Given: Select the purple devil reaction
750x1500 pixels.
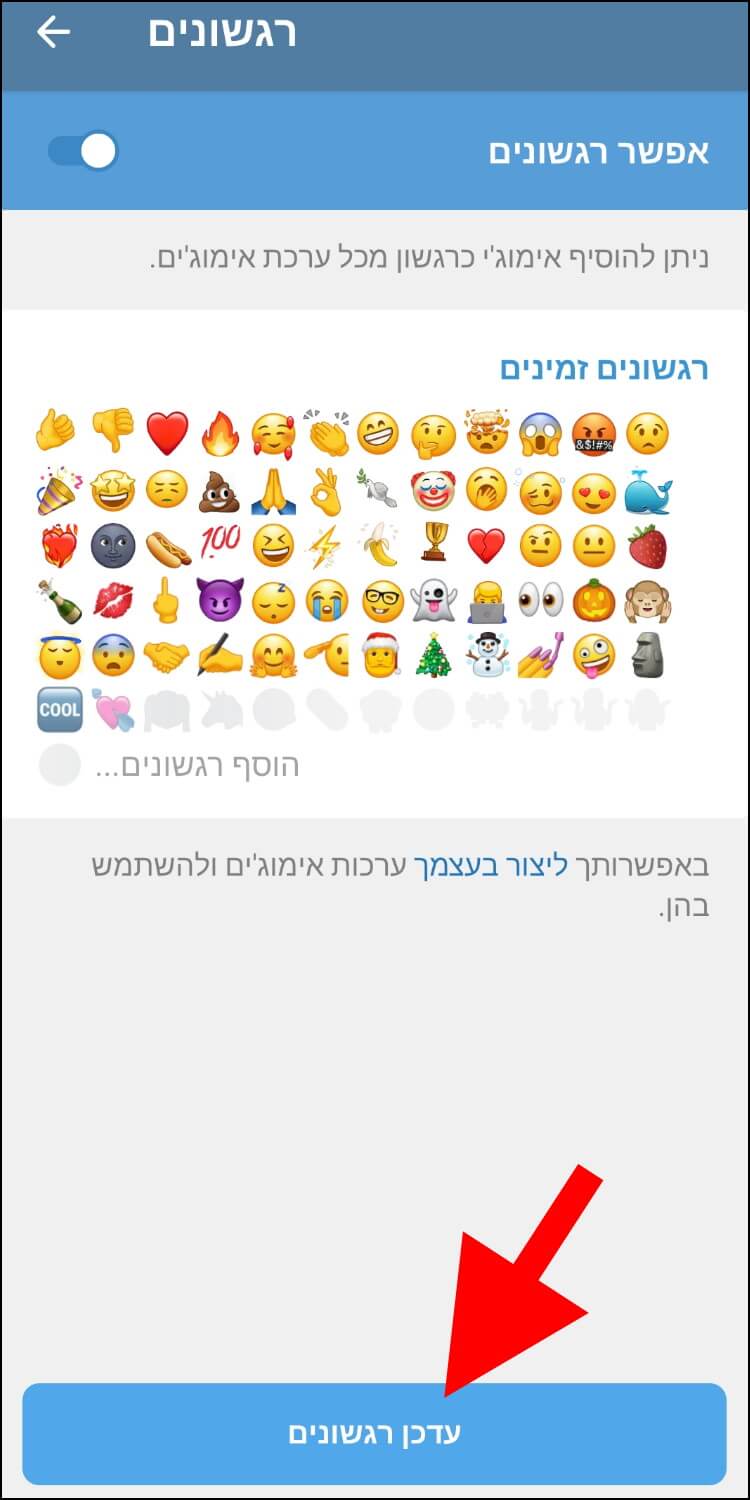Looking at the screenshot, I should pos(220,600).
